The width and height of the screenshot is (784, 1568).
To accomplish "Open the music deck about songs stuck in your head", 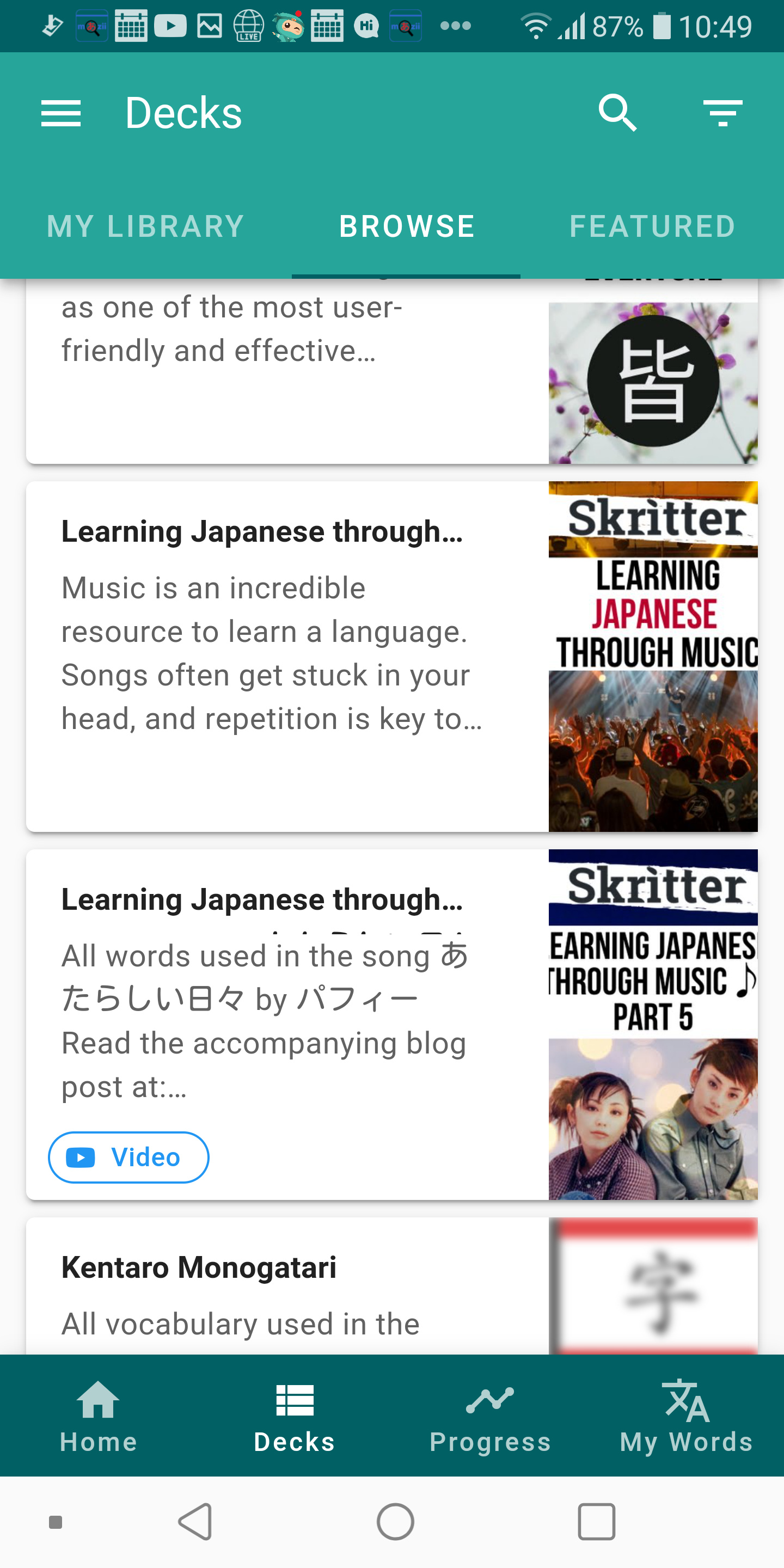I will click(392, 657).
